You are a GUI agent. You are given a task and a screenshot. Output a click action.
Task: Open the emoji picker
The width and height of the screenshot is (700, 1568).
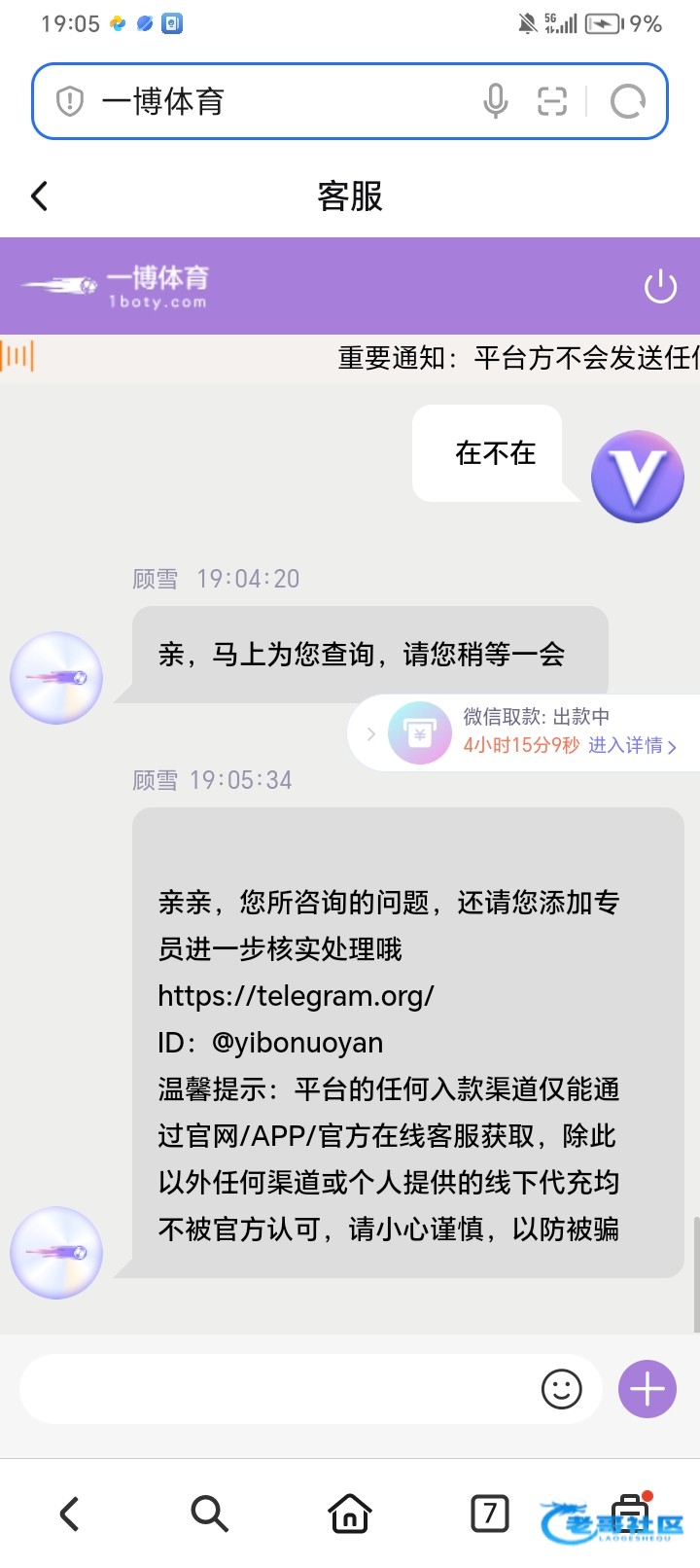pos(561,1389)
